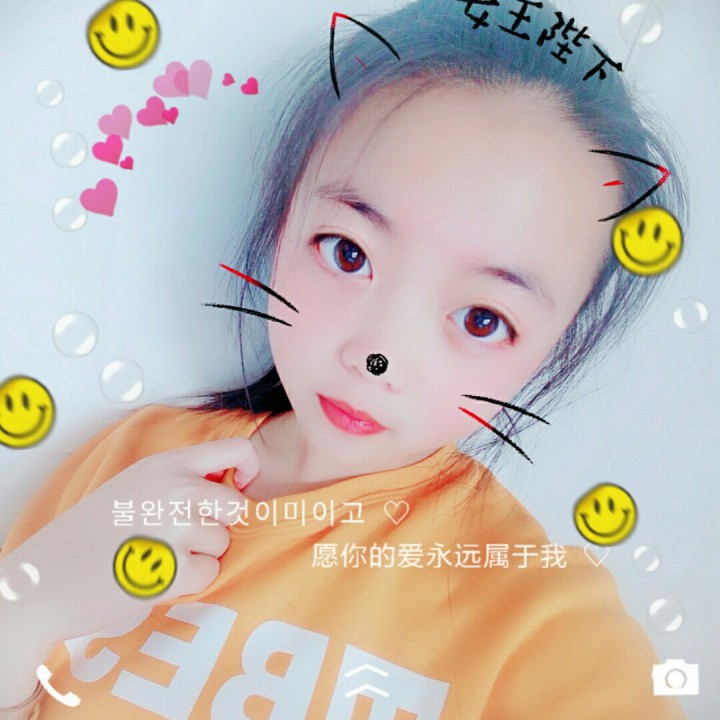
Task: Launch the camera shortcut
Action: coord(674,677)
